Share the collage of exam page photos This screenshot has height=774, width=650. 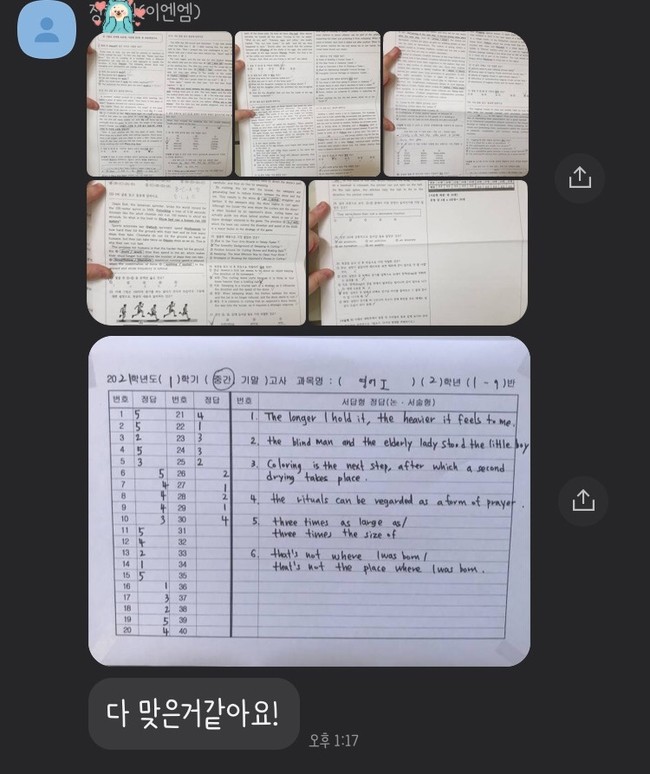coord(580,178)
